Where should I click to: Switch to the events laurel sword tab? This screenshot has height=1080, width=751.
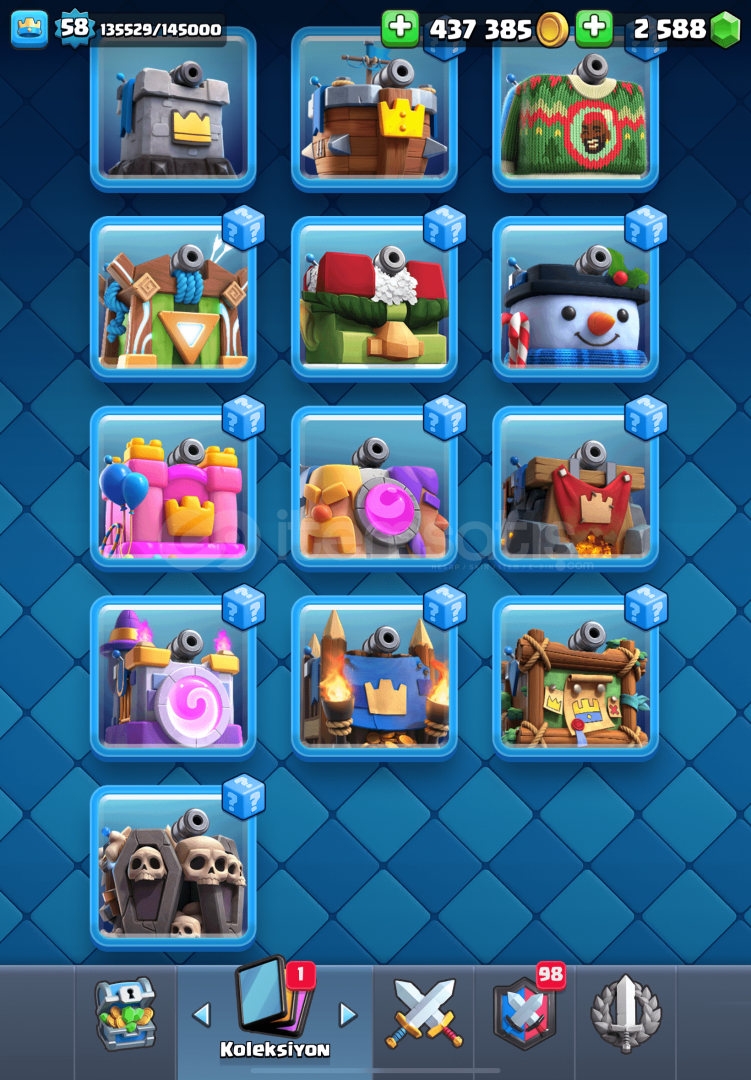click(626, 1013)
